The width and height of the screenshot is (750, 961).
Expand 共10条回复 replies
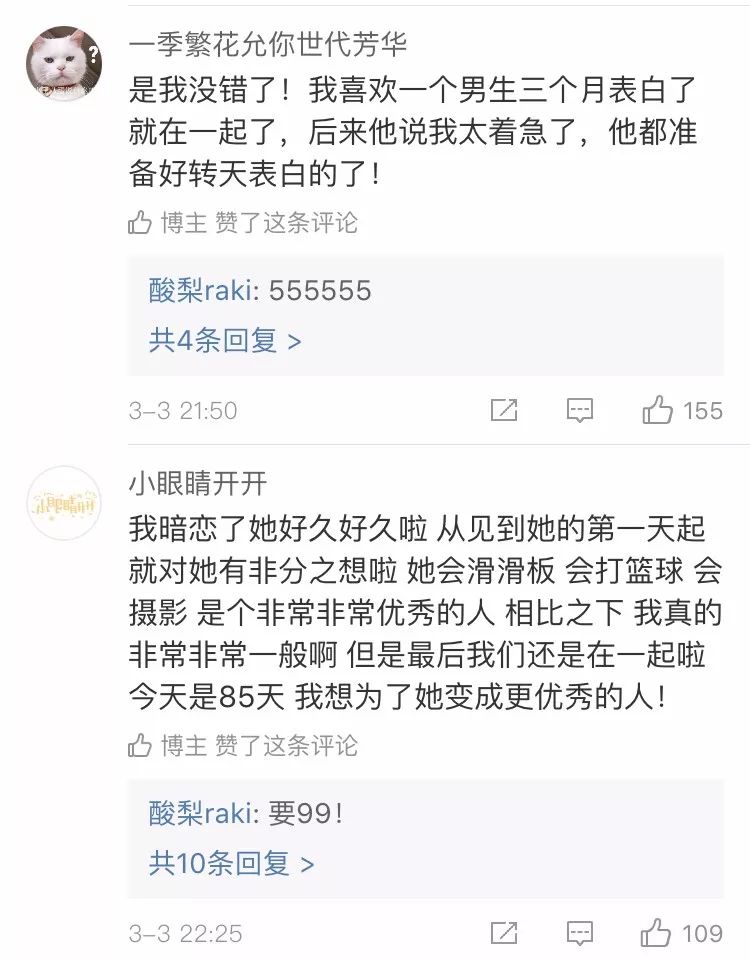tap(232, 863)
